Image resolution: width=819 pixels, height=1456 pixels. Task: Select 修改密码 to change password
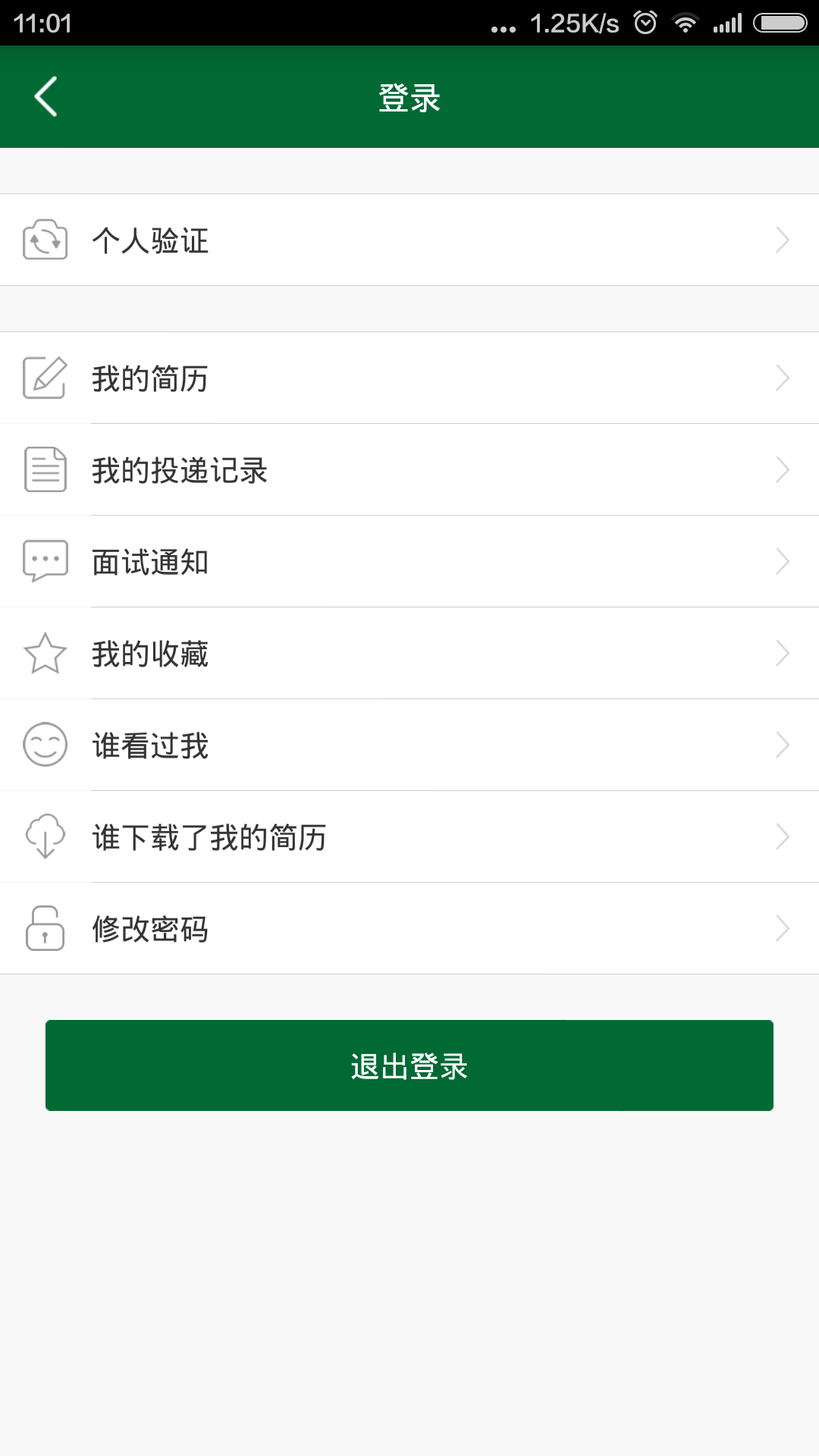[x=409, y=928]
